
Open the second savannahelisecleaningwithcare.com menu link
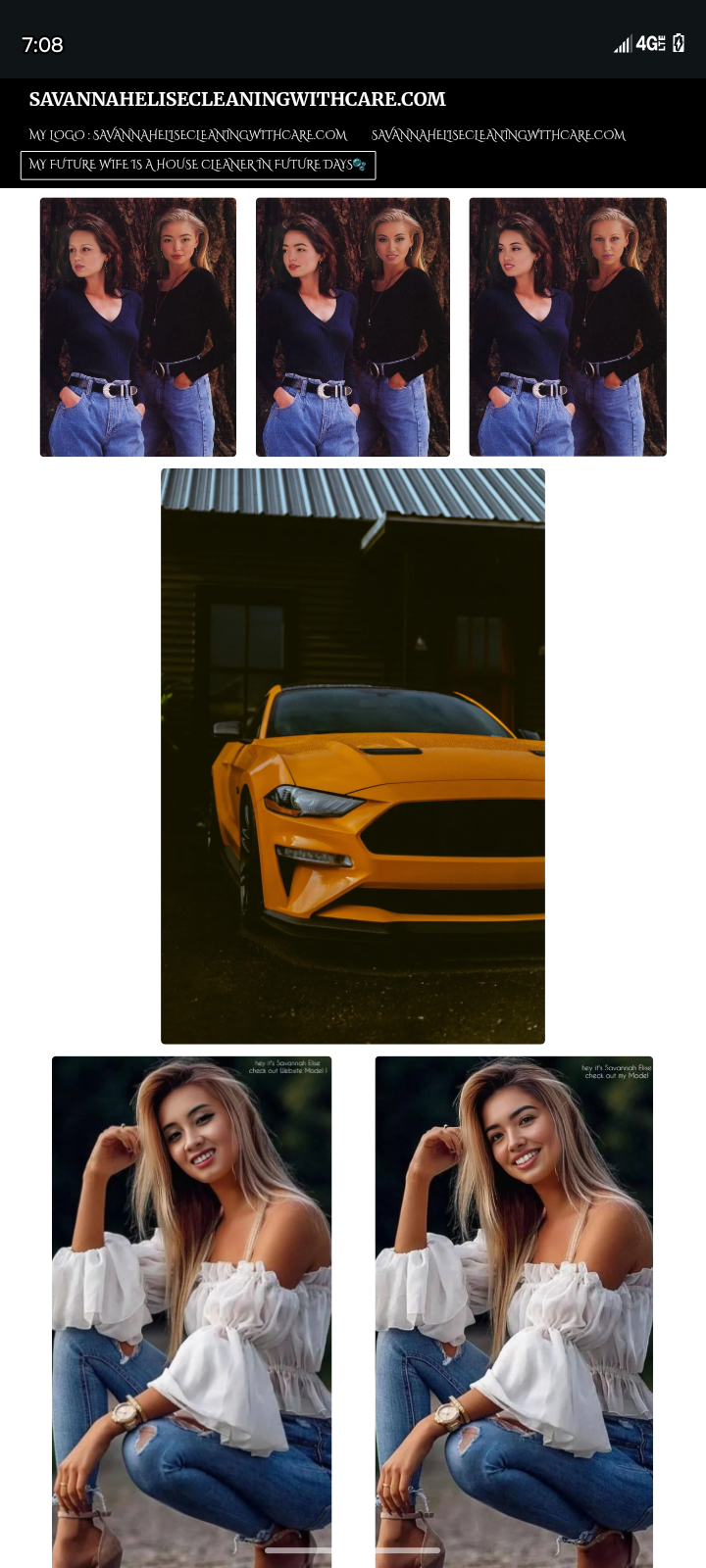498,135
